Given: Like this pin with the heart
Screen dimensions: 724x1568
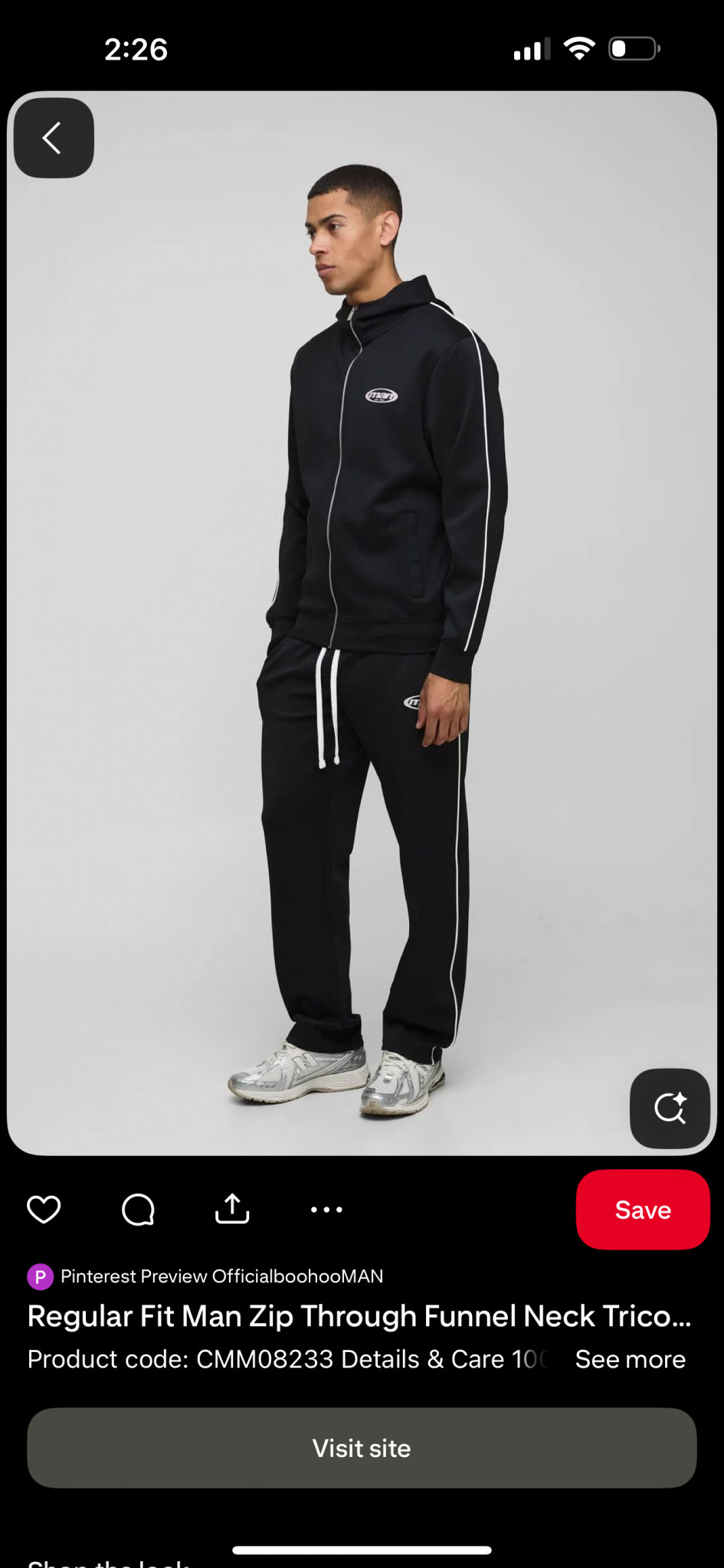Looking at the screenshot, I should [x=44, y=1210].
